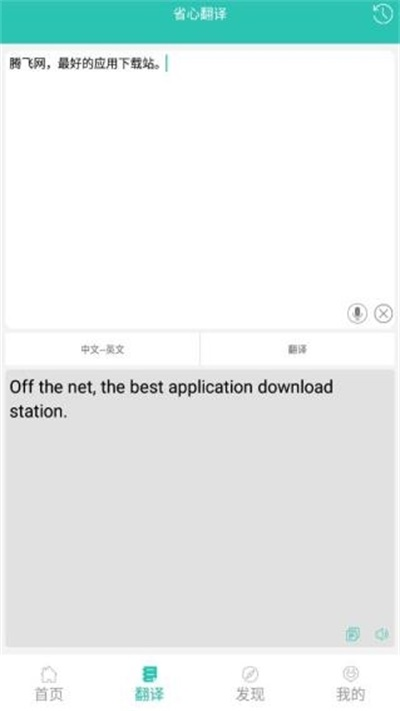This screenshot has width=400, height=711.
Task: Open the translation history clock icon
Action: pos(382,14)
